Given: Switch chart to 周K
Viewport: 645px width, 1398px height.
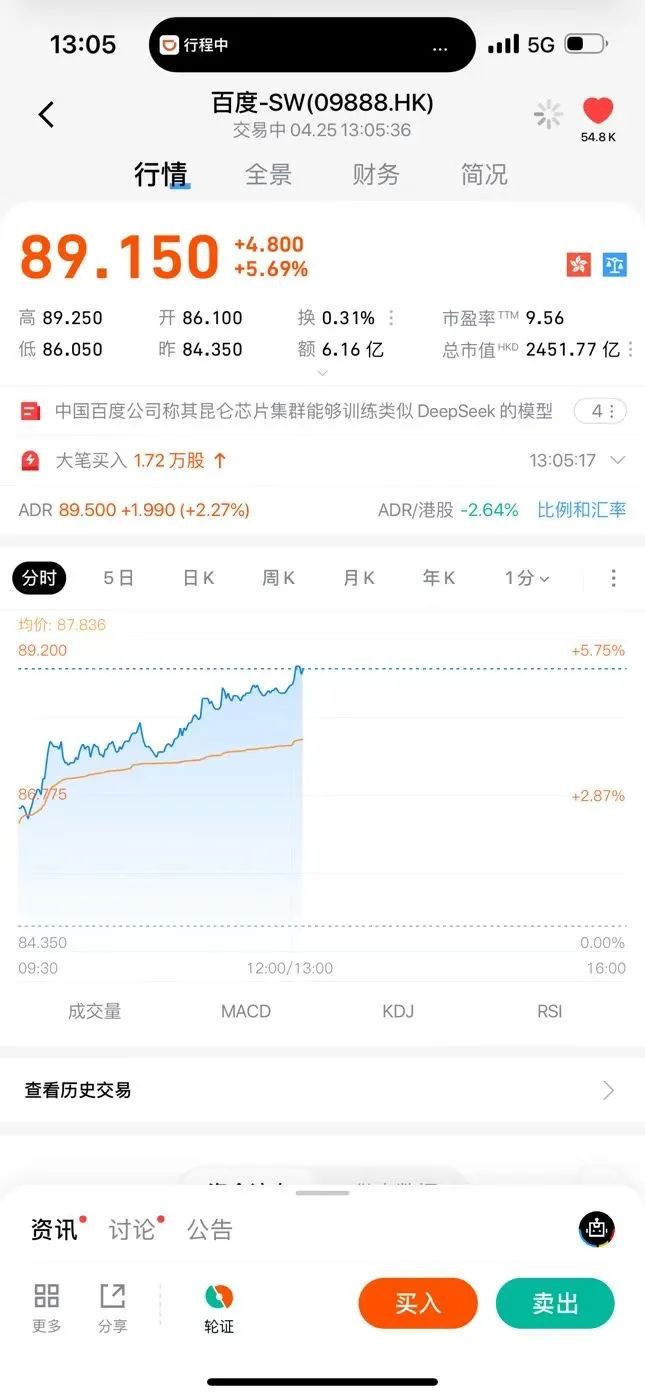Looking at the screenshot, I should (278, 578).
